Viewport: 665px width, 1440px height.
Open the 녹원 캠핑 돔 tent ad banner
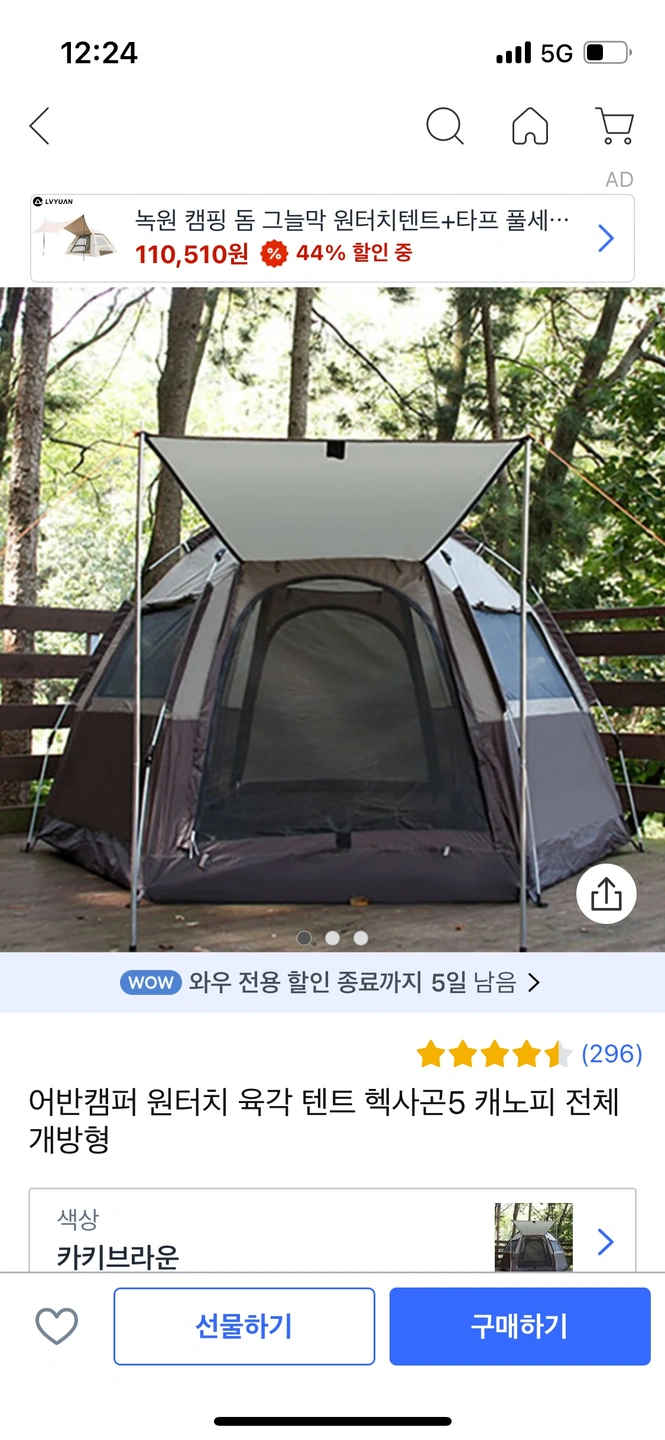tap(332, 238)
